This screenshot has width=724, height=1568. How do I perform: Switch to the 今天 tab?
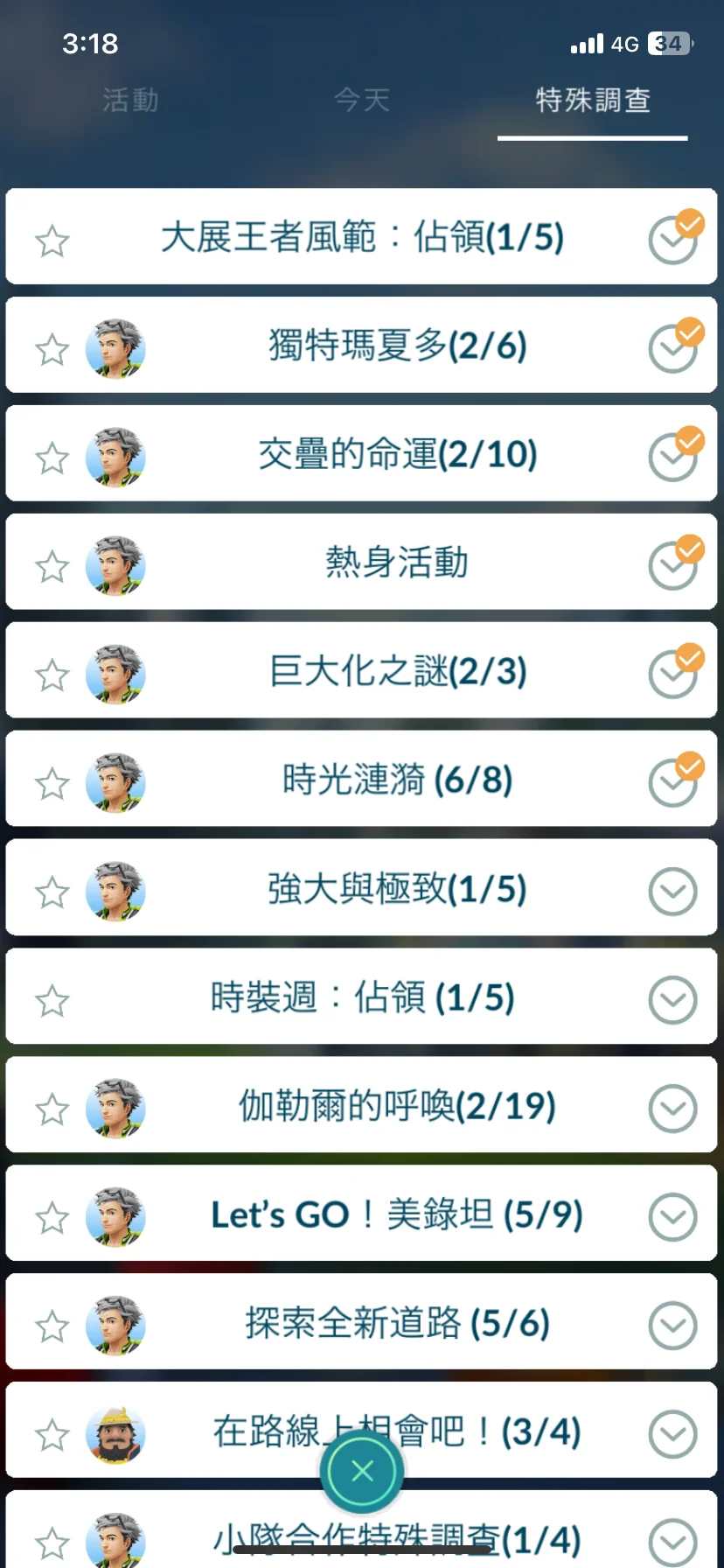click(x=361, y=101)
